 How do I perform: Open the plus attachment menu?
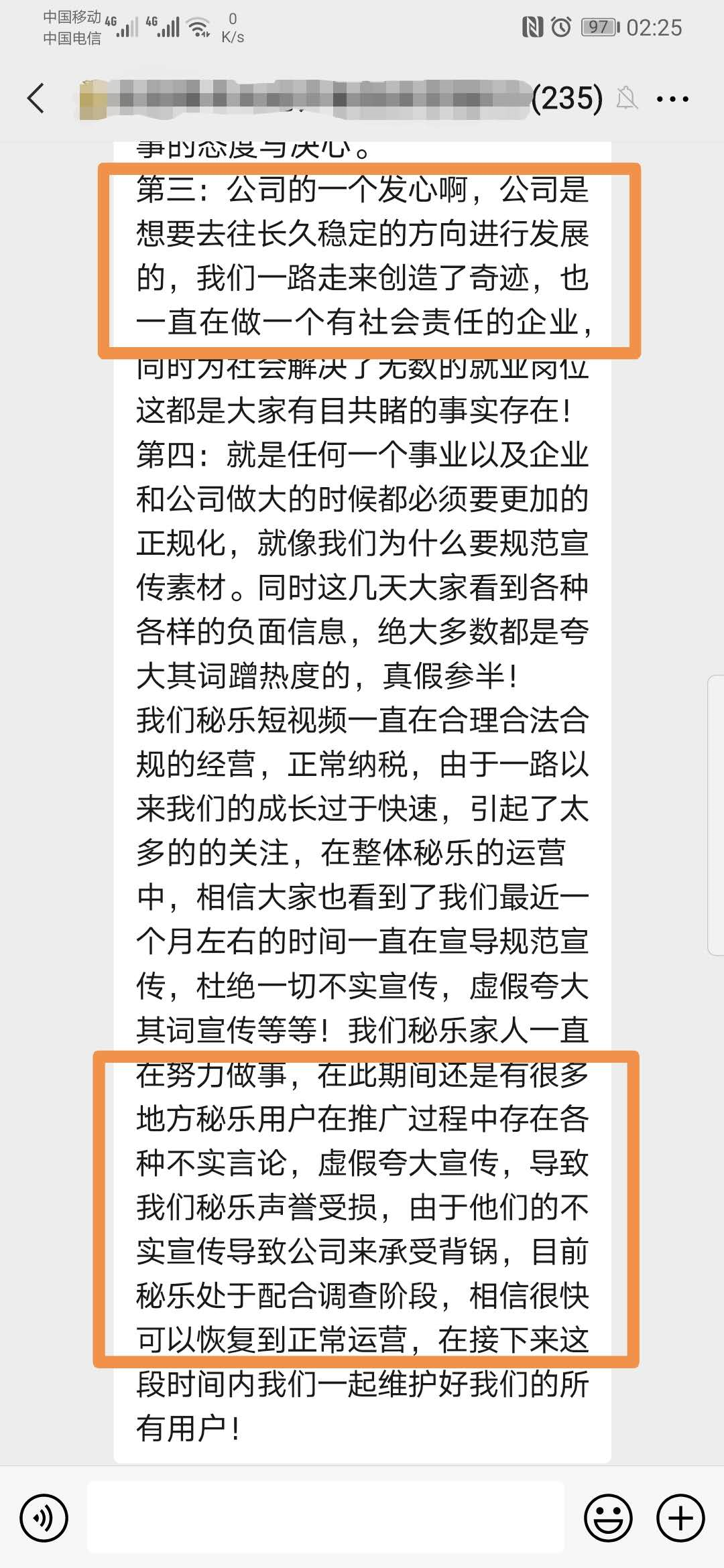tap(680, 1518)
